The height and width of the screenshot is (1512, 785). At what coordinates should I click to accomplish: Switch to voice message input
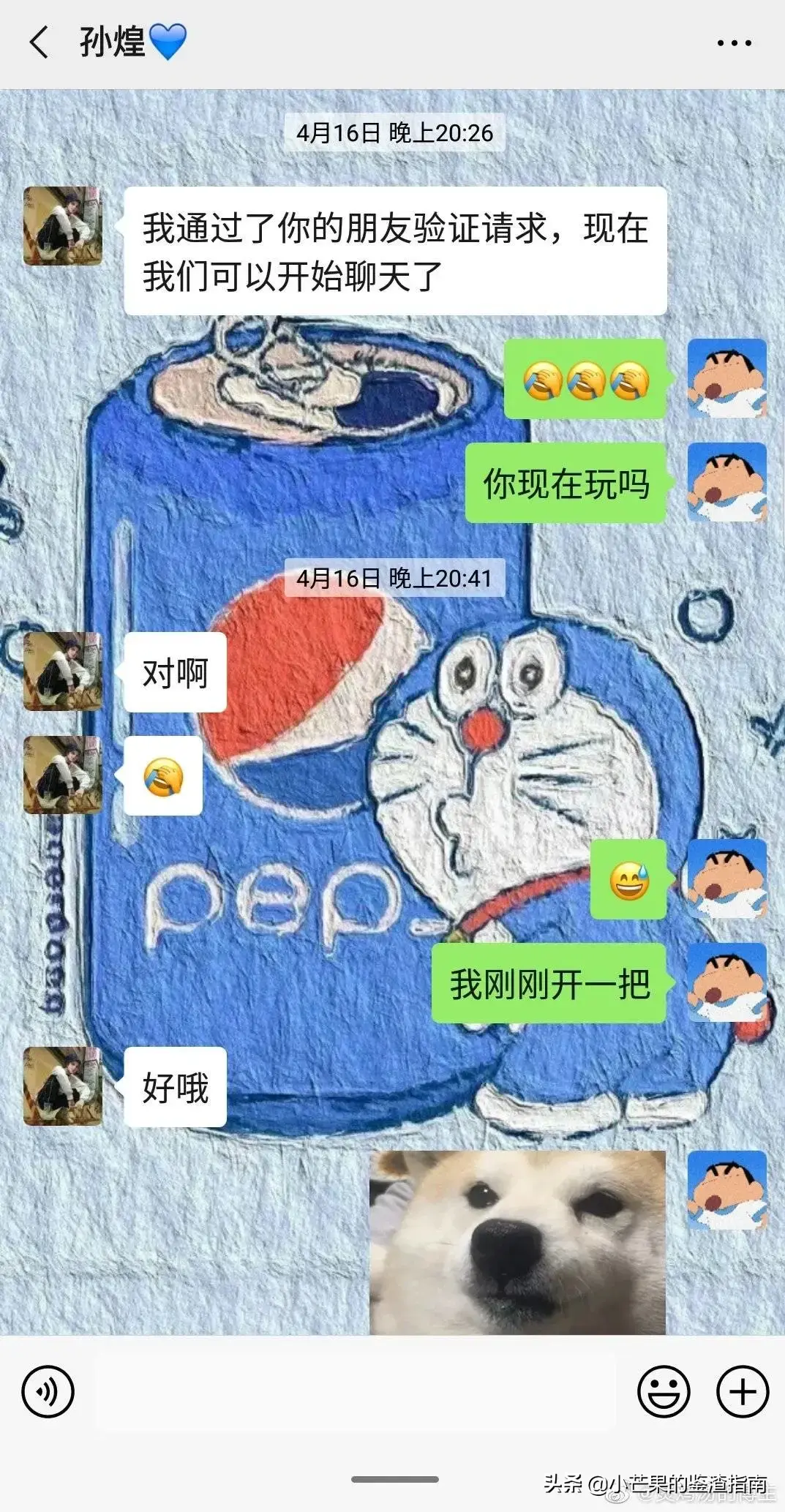coord(48,1391)
